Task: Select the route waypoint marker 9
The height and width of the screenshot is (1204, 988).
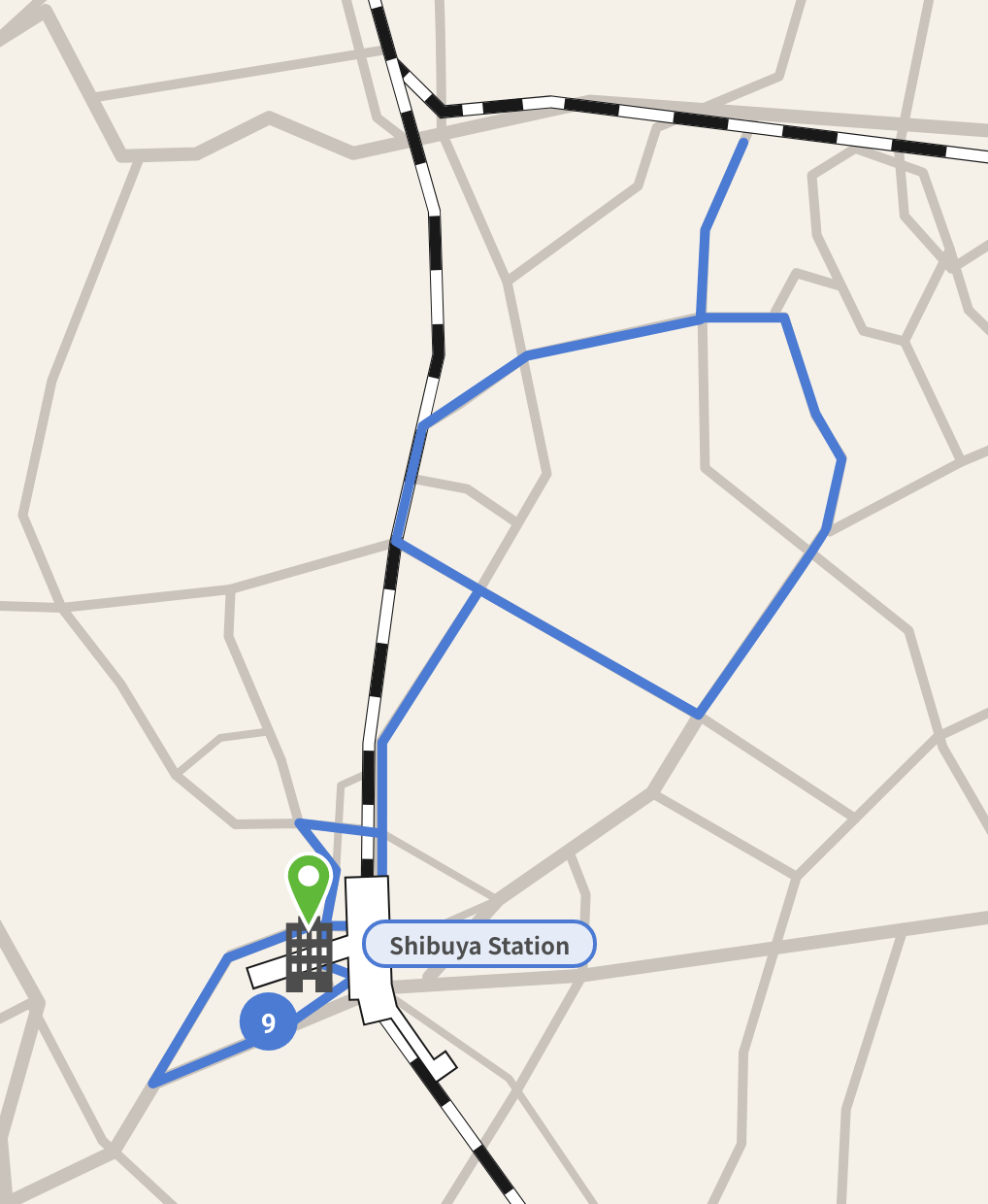Action: click(x=268, y=1022)
